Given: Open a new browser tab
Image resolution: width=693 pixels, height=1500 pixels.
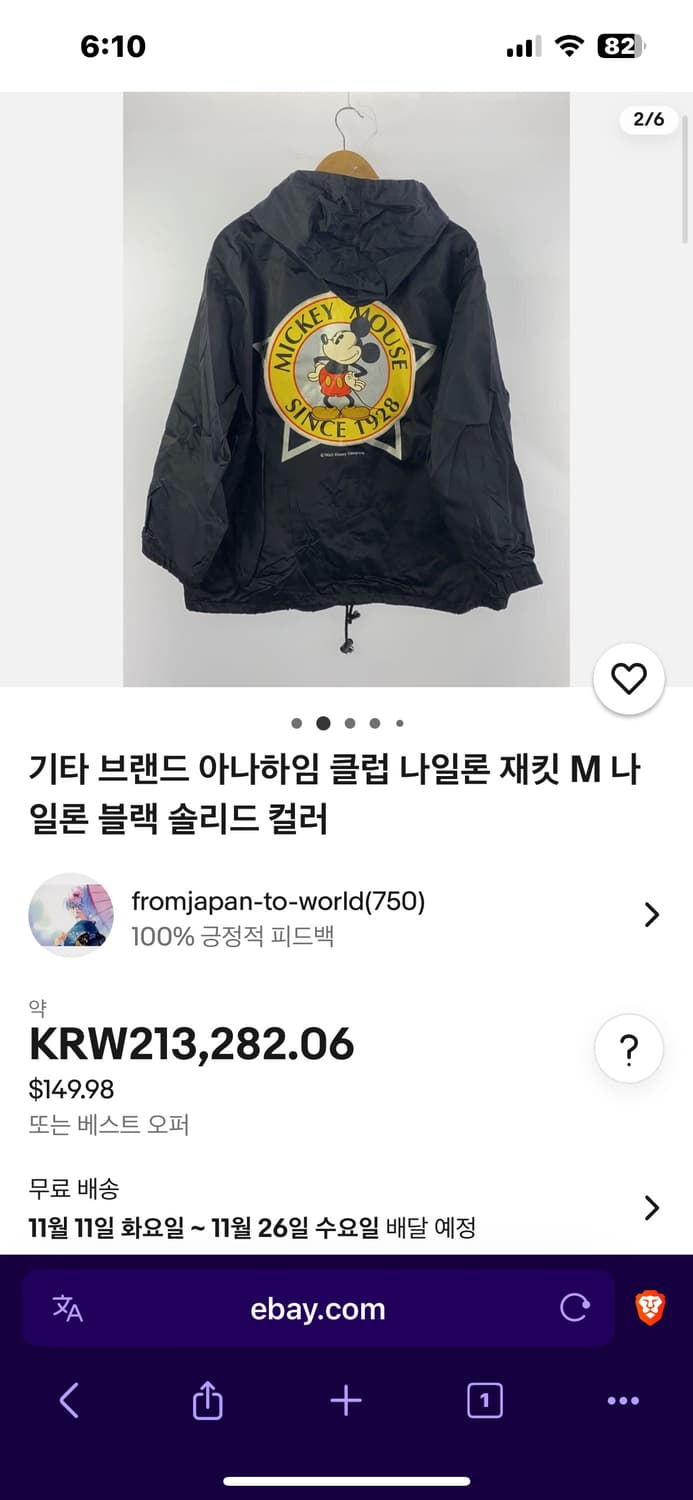Looking at the screenshot, I should coord(346,1401).
